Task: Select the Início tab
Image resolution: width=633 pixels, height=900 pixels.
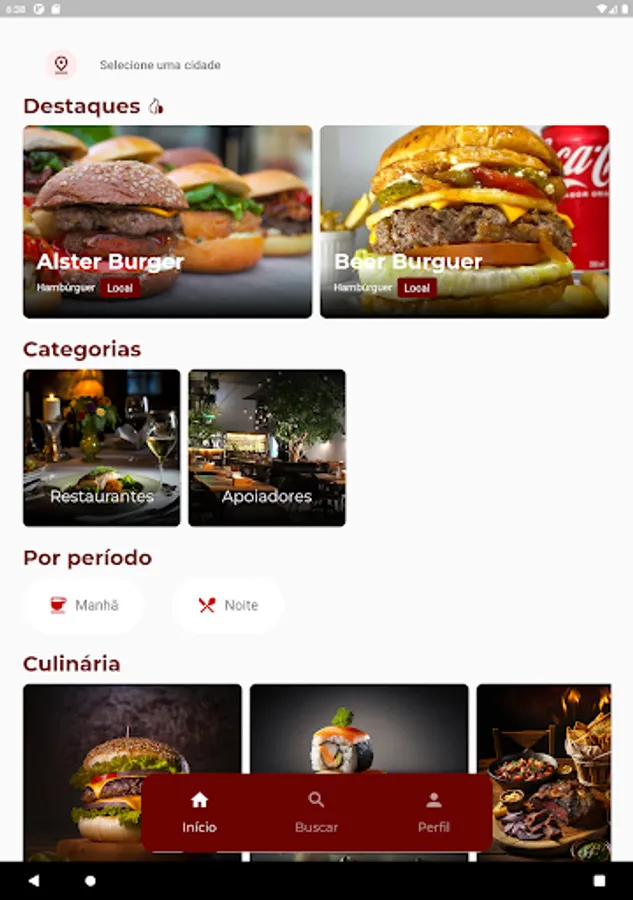Action: coord(199,812)
